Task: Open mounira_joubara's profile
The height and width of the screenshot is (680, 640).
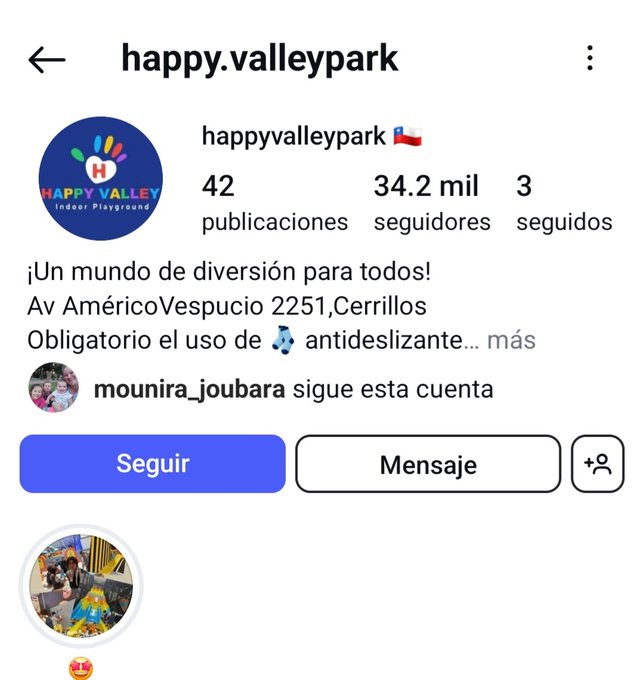Action: click(x=188, y=389)
